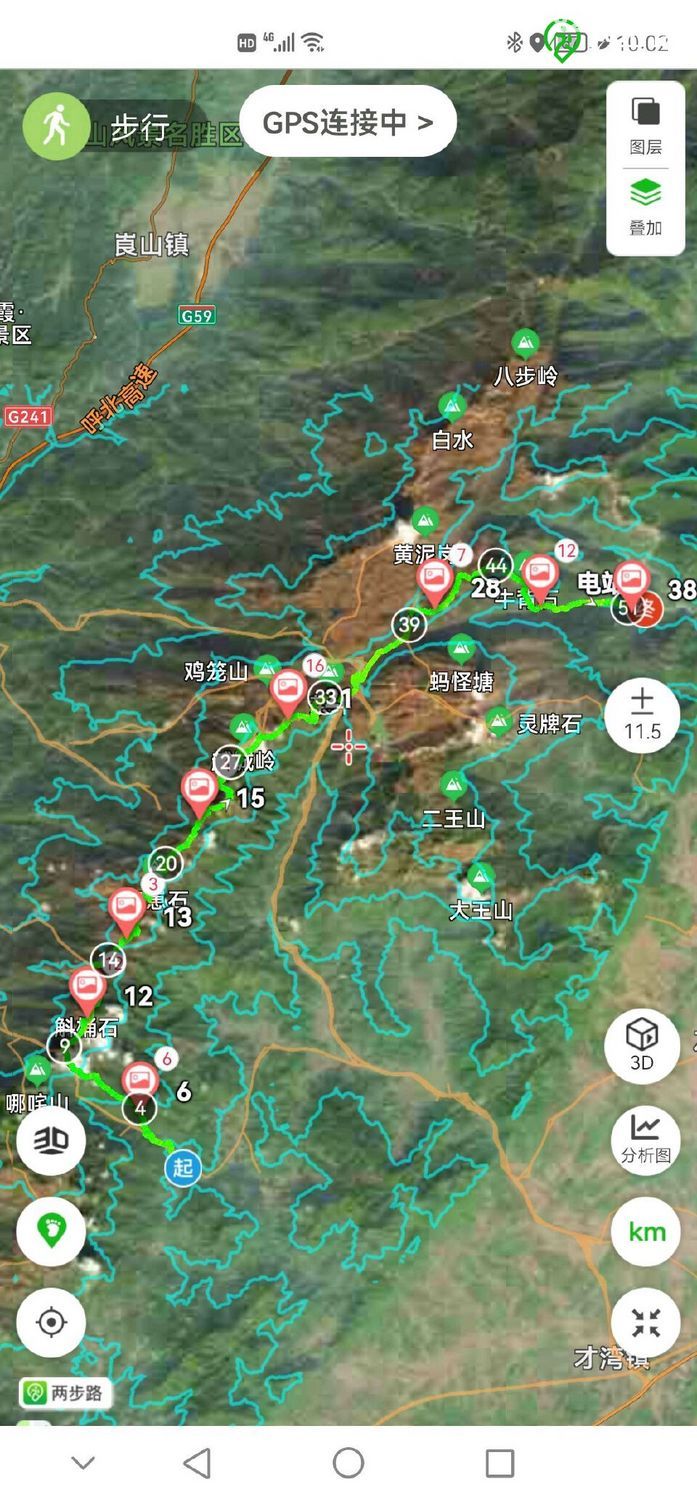Select the 灵牌石 peak marker

pos(499,720)
